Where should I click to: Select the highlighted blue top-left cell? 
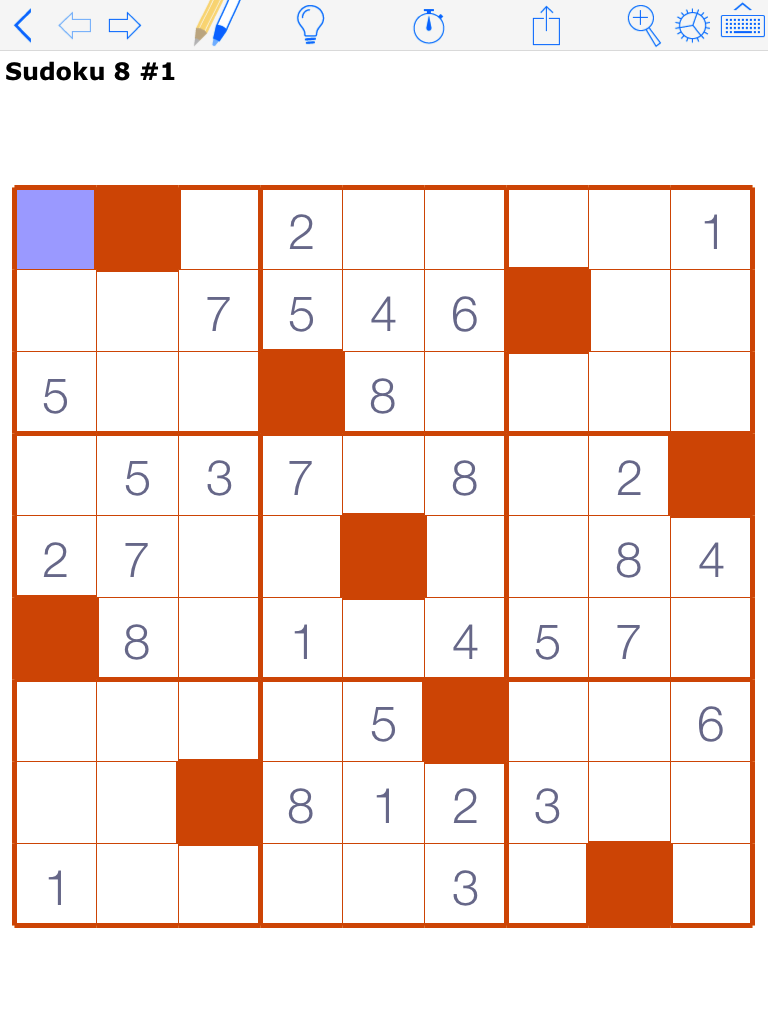pos(56,229)
